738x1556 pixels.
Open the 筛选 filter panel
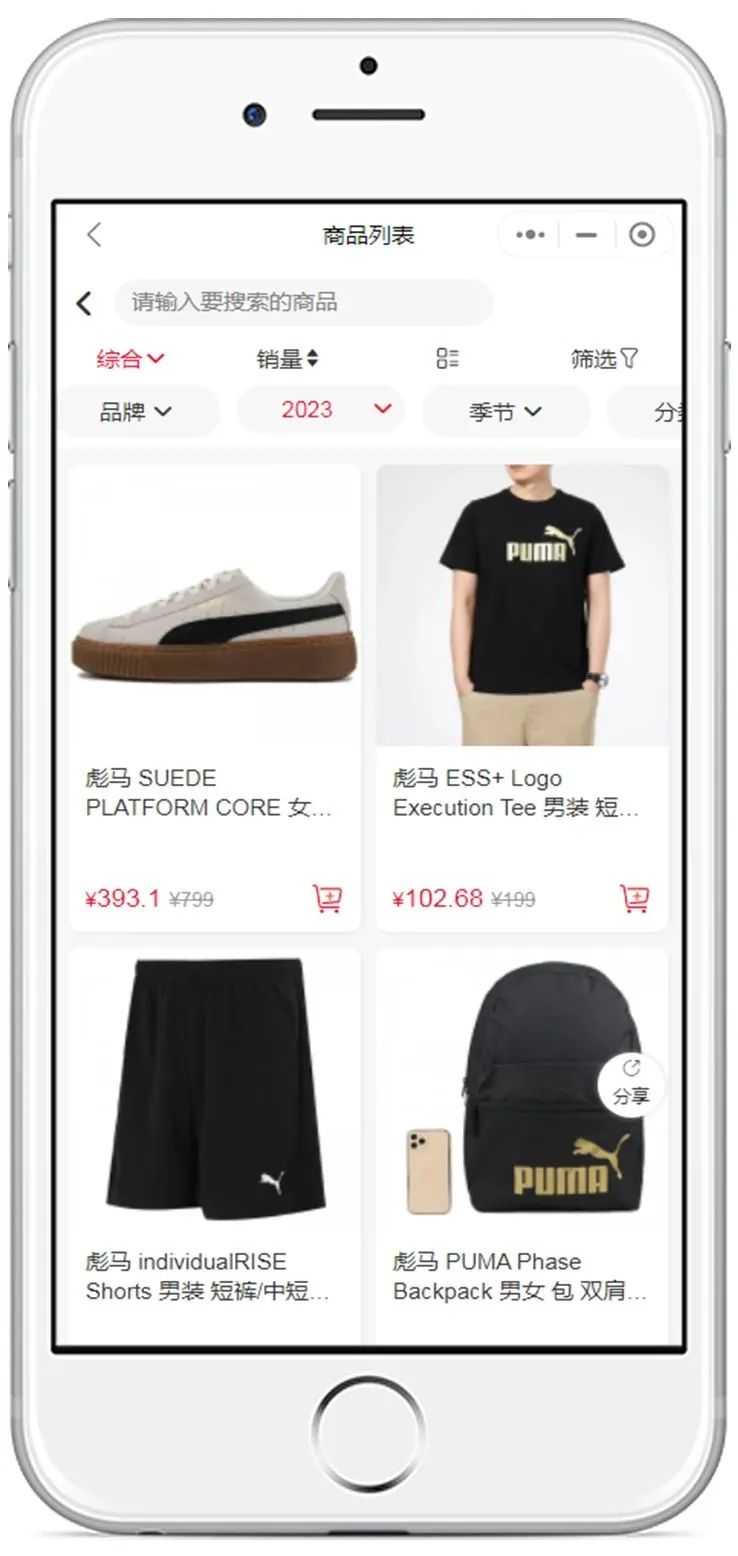point(604,358)
